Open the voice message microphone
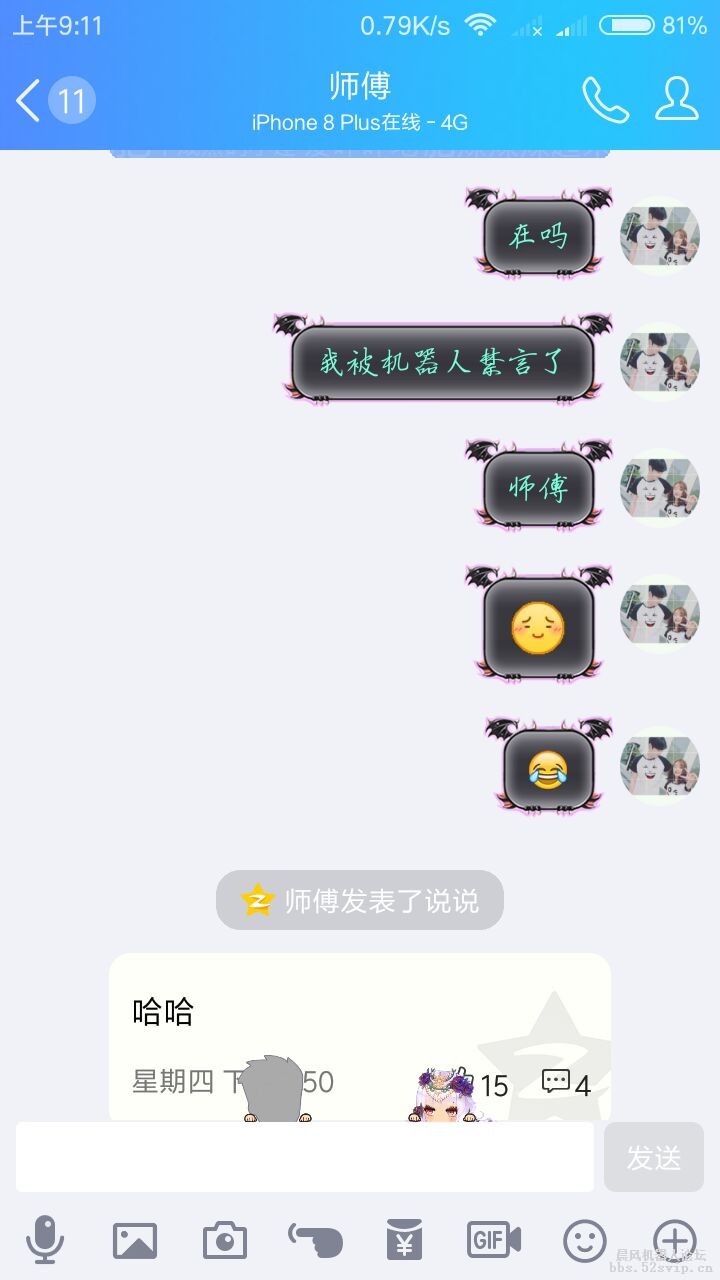 [44, 1240]
